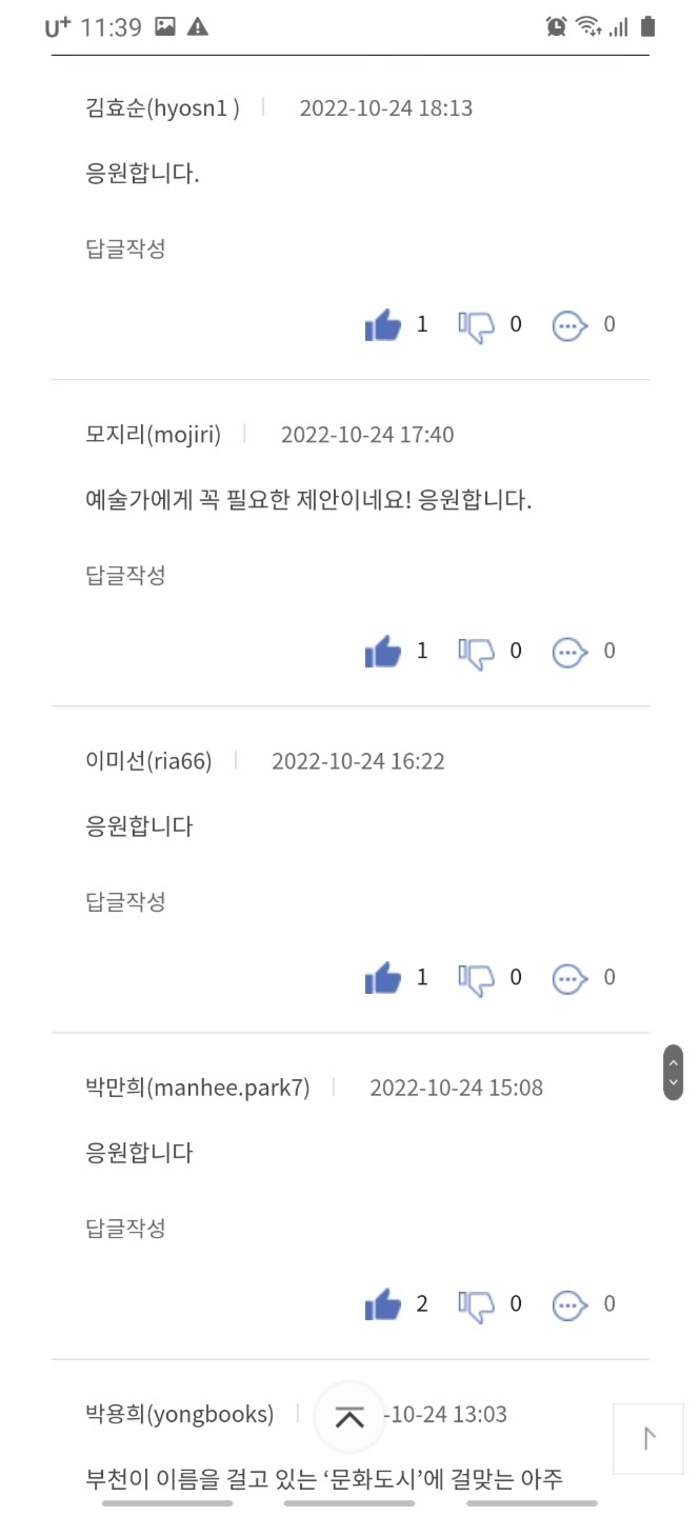The image size is (700, 1516).
Task: Open reply bubble on 이미선's comment
Action: tap(570, 978)
